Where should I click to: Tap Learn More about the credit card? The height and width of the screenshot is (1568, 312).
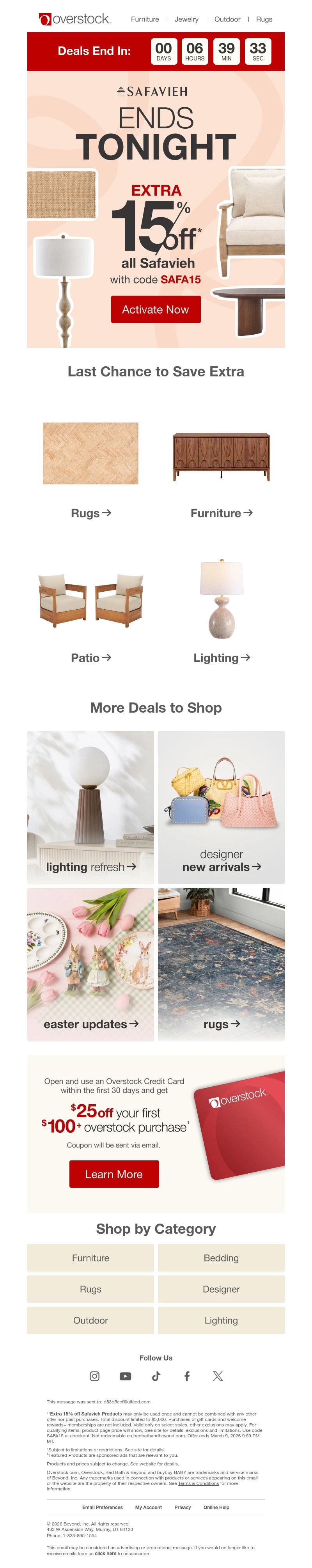coord(114,1174)
